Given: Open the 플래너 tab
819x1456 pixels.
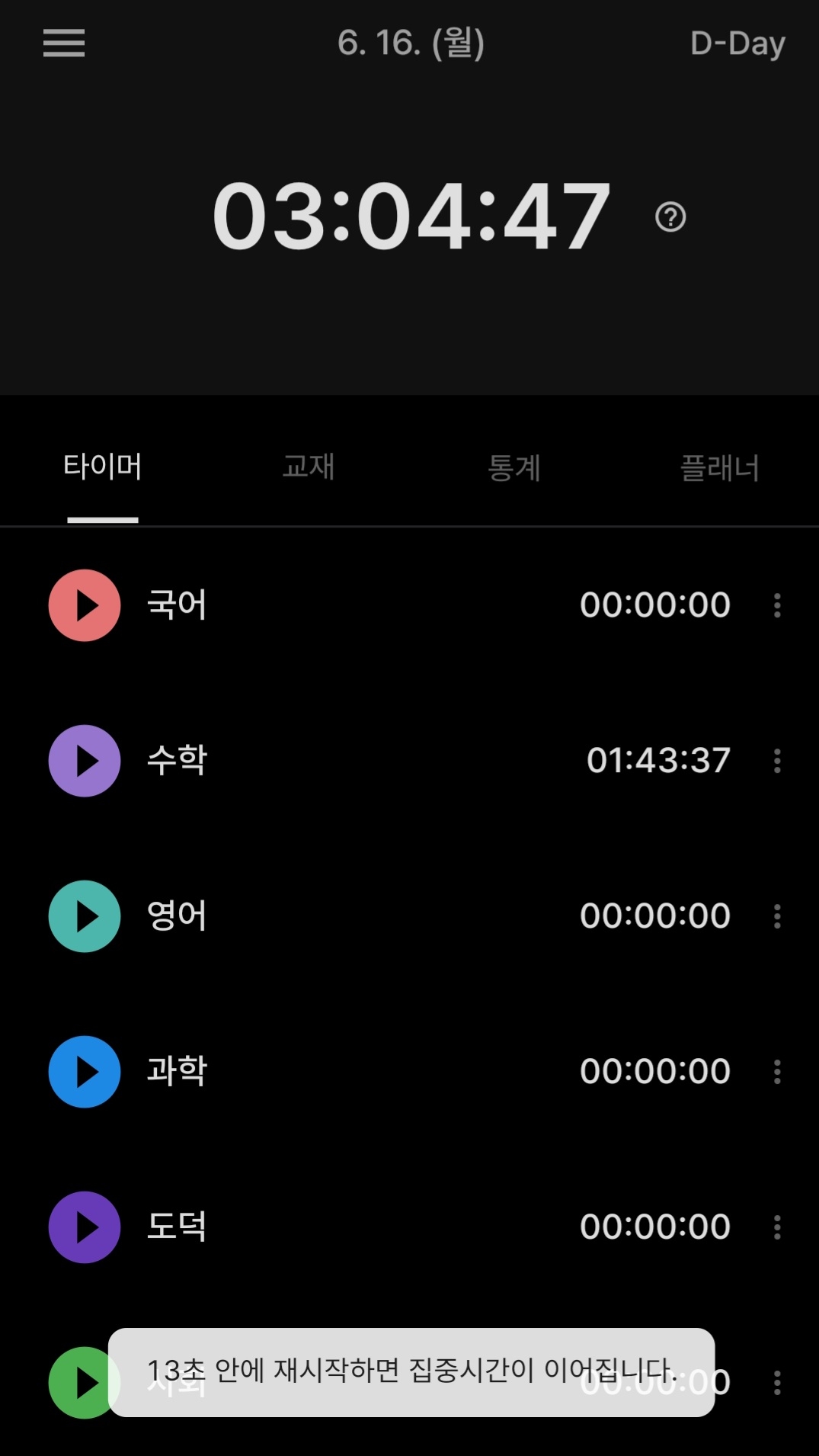Looking at the screenshot, I should point(719,467).
